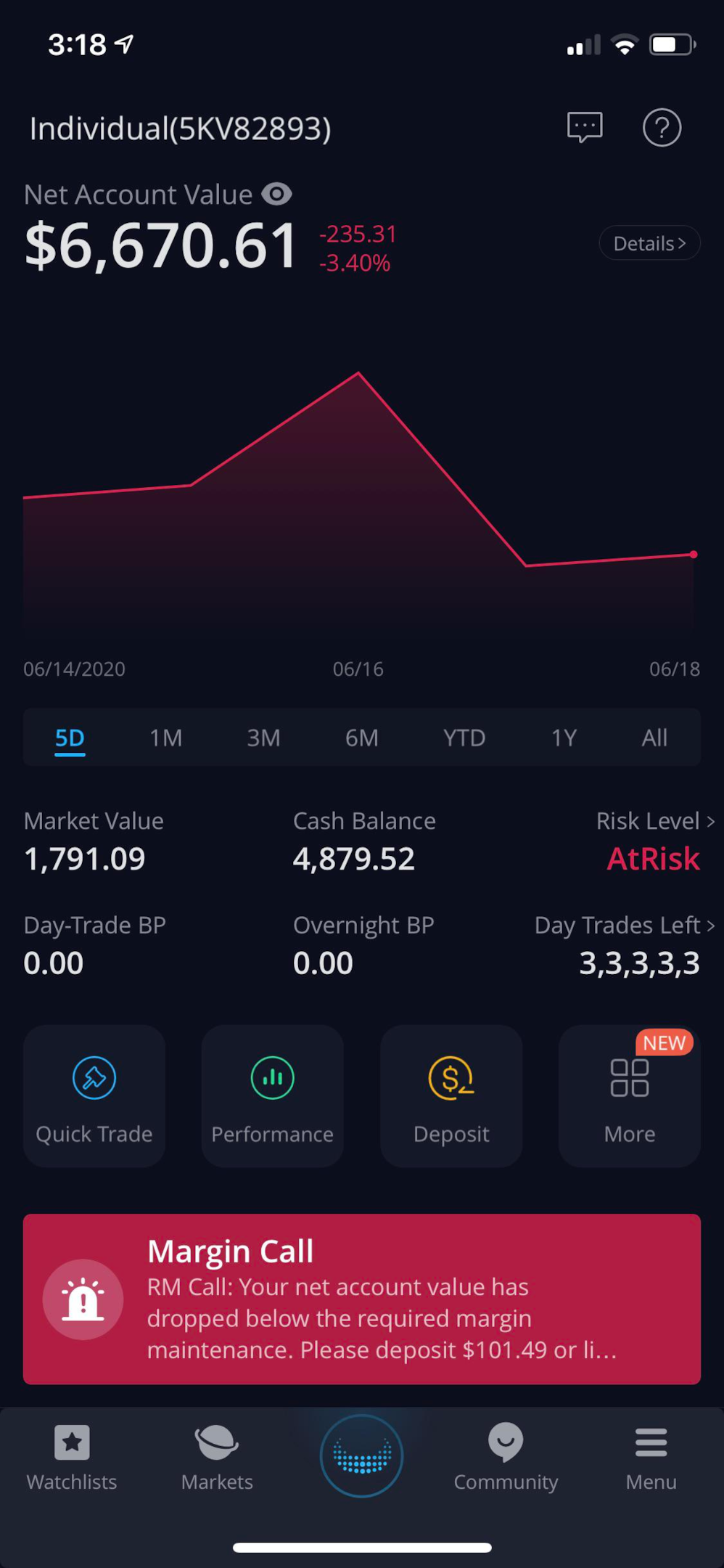The width and height of the screenshot is (724, 1568).
Task: Open account Details
Action: click(649, 243)
